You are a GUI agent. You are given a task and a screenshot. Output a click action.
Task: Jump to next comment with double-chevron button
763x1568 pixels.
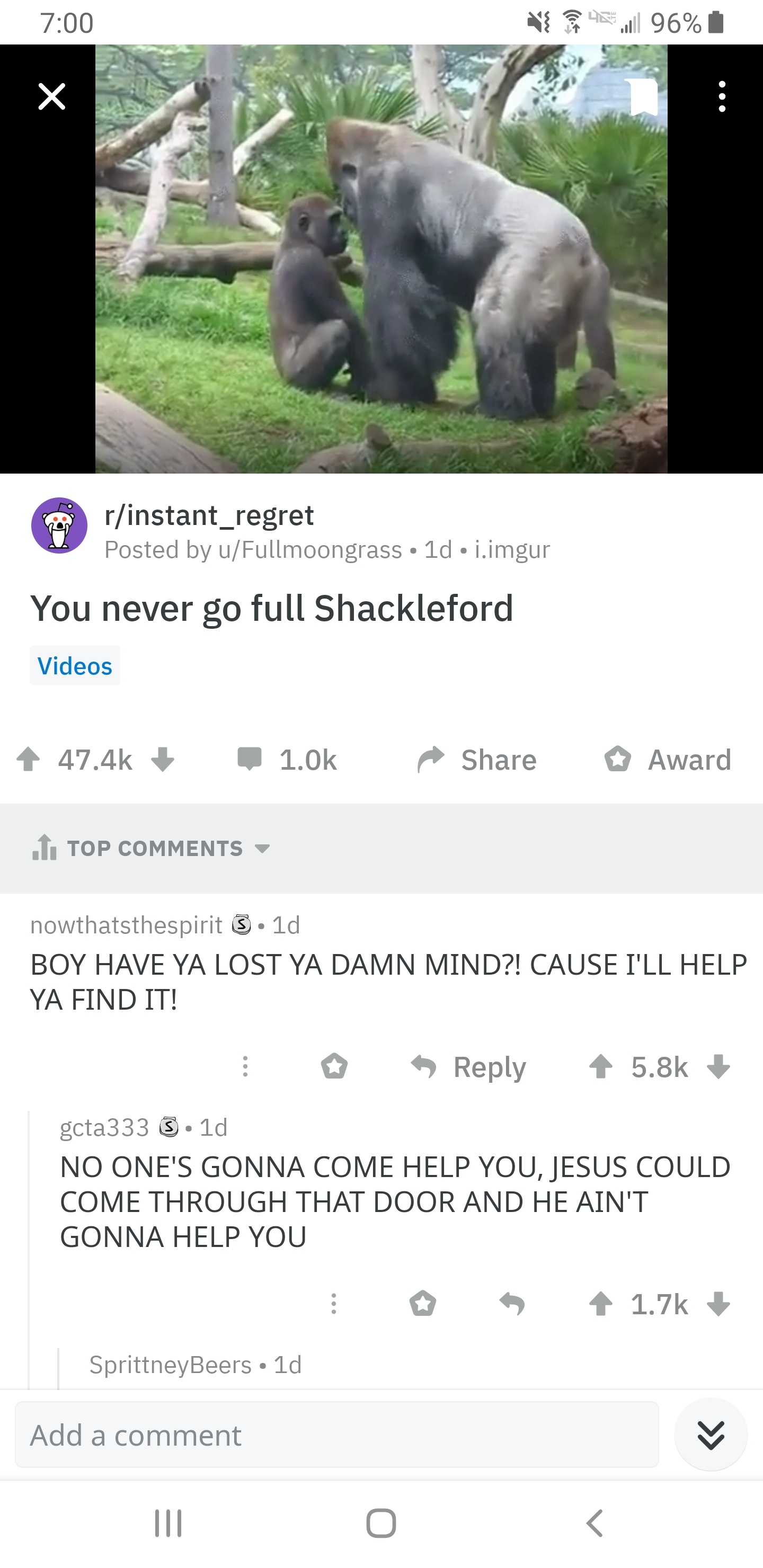point(711,1435)
